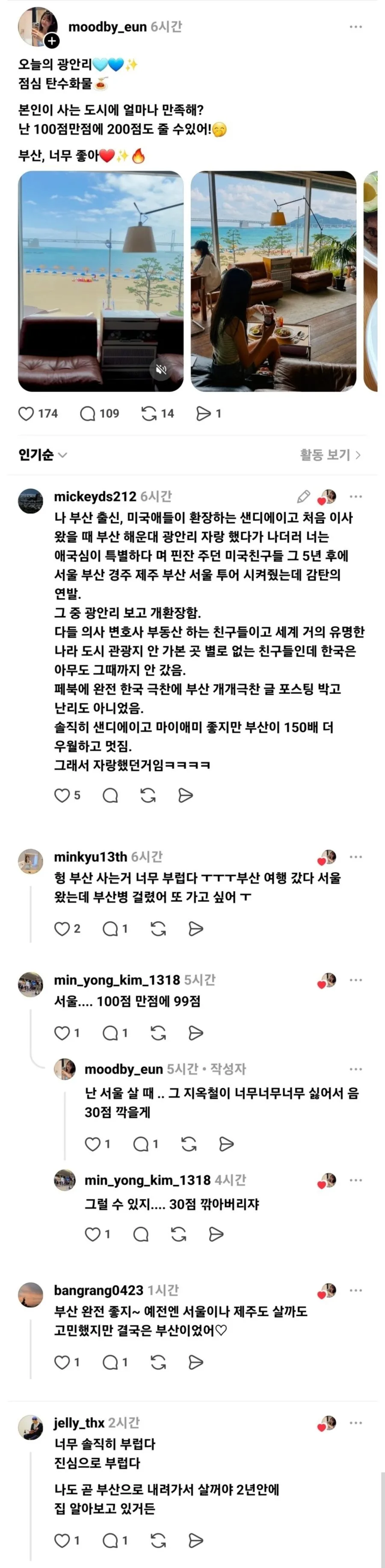Like moodby_eun's reply about 지옥철

pyautogui.click(x=92, y=1144)
